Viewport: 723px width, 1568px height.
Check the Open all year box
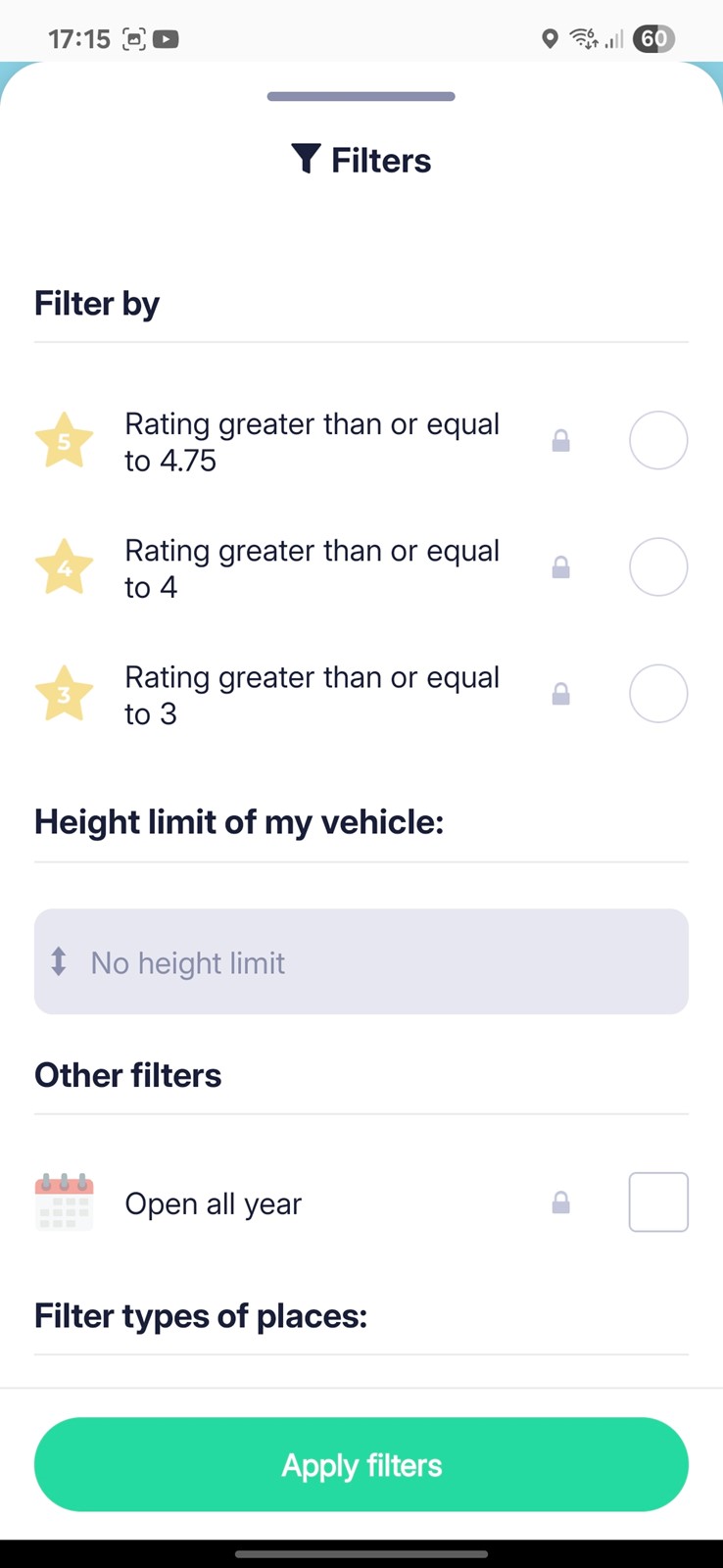click(658, 1201)
